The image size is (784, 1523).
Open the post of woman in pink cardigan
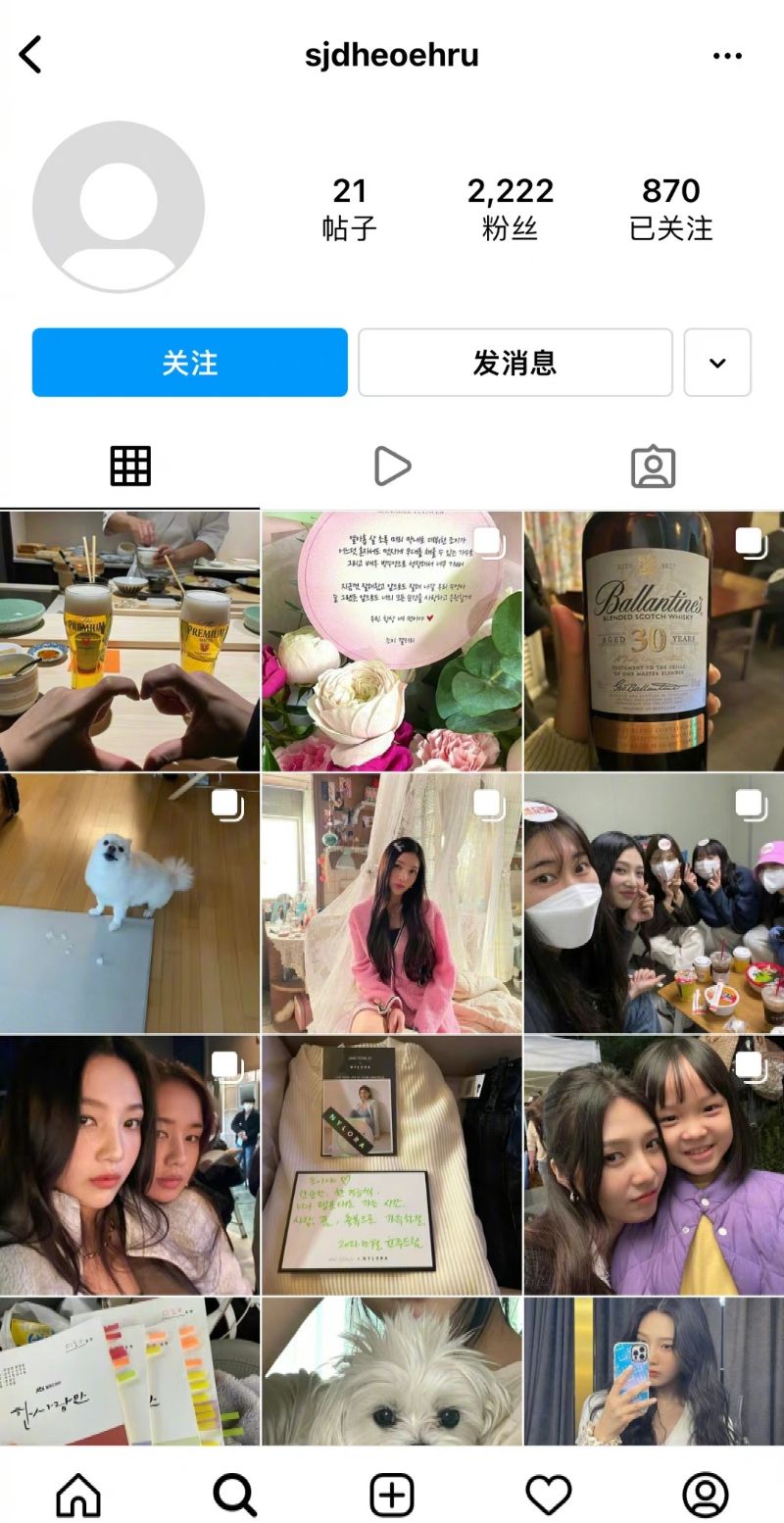pyautogui.click(x=392, y=903)
